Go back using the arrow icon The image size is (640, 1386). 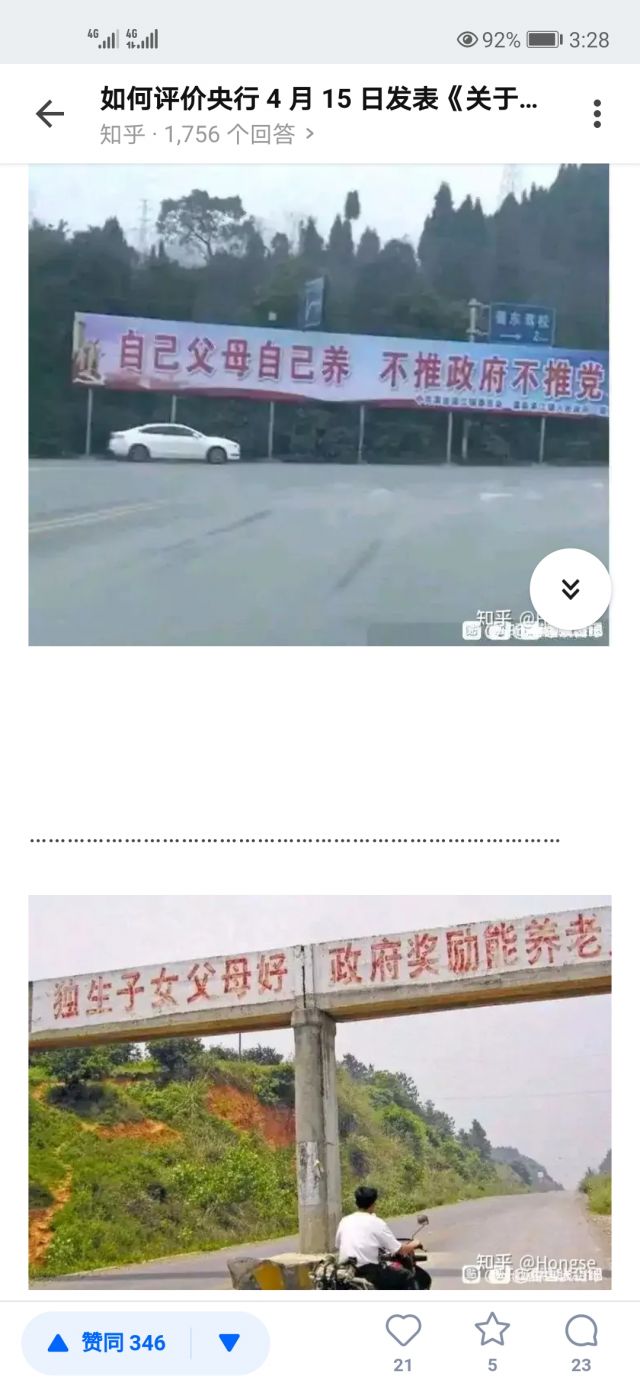coord(49,114)
